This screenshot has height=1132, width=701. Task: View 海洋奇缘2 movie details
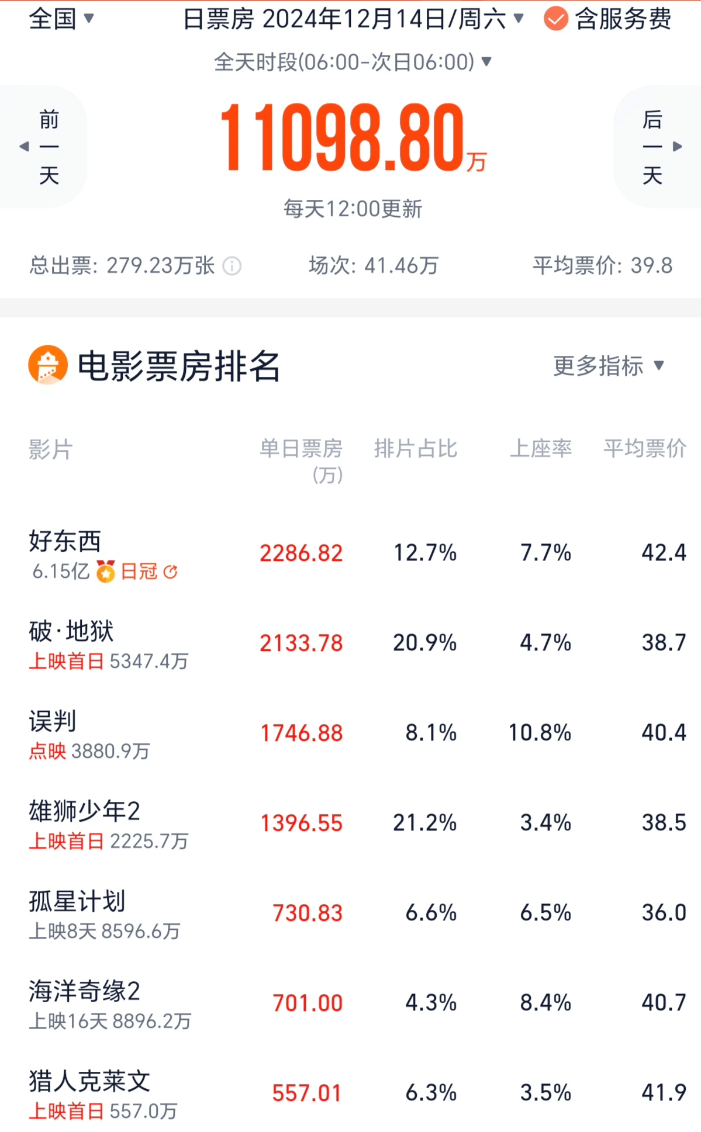pos(351,1005)
